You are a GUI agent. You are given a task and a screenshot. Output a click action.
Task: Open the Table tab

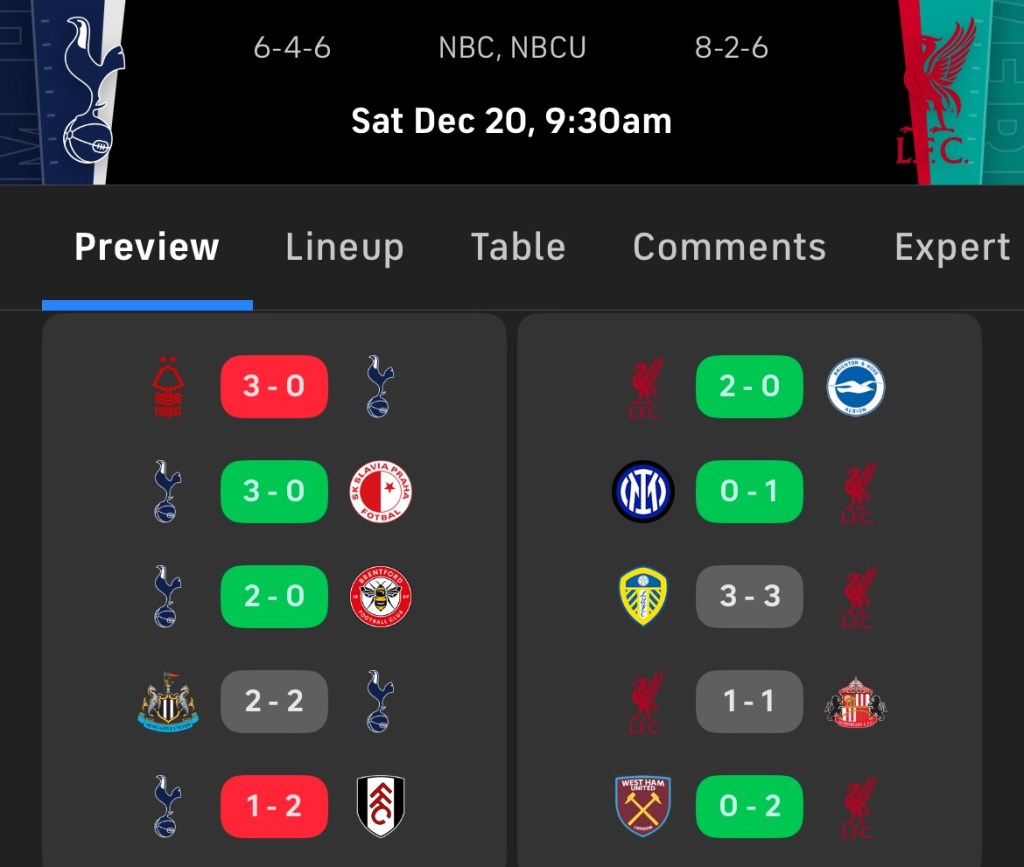(518, 247)
